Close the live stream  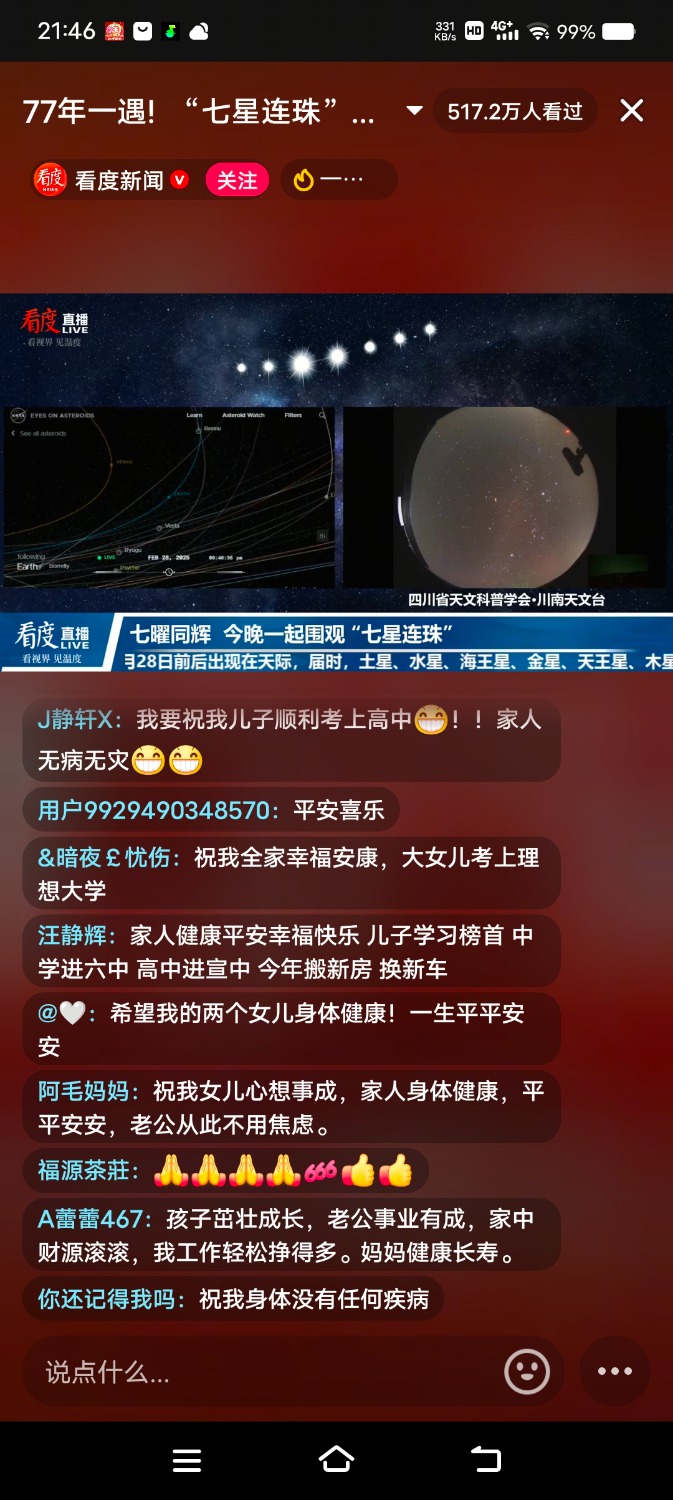[x=631, y=111]
